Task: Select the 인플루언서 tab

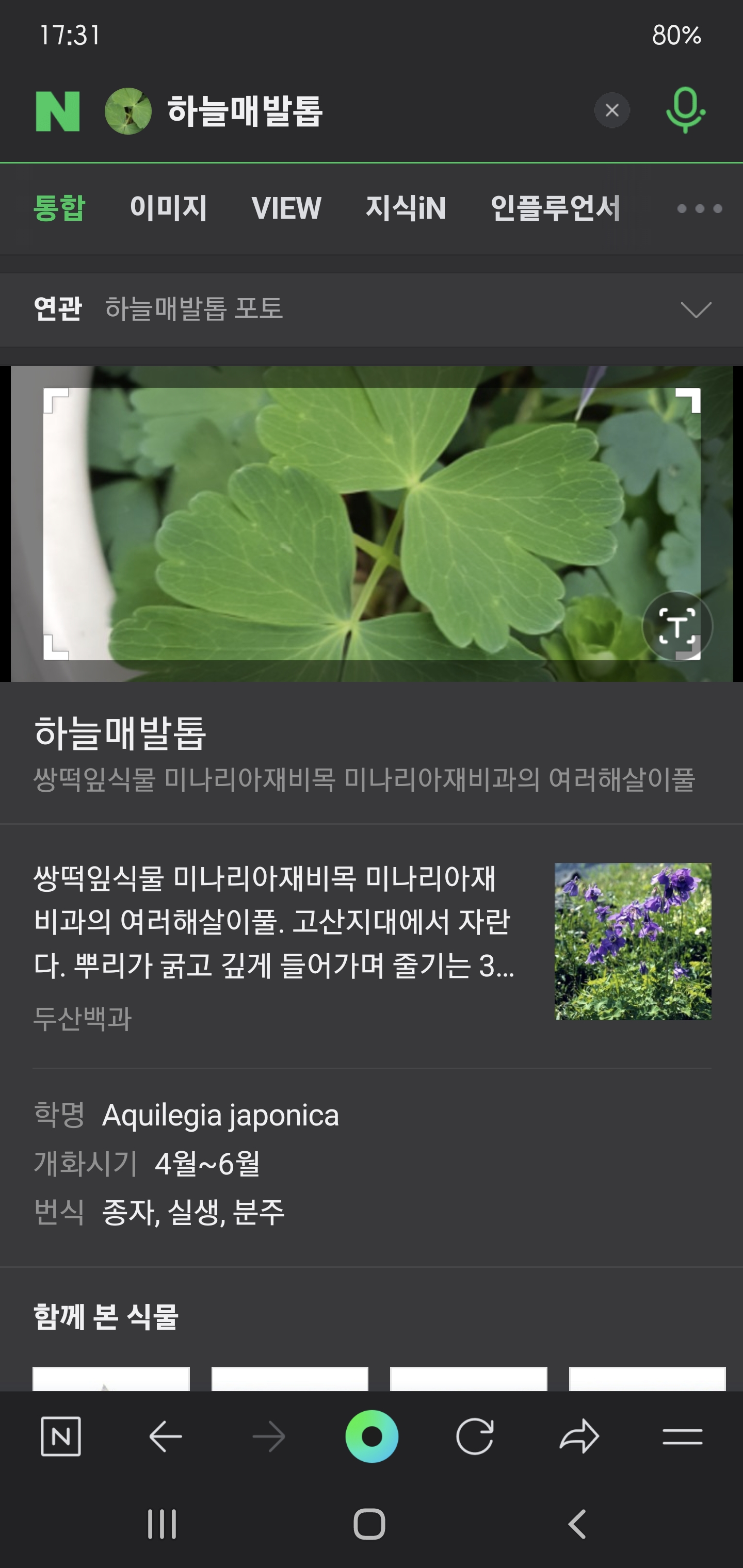Action: [555, 208]
